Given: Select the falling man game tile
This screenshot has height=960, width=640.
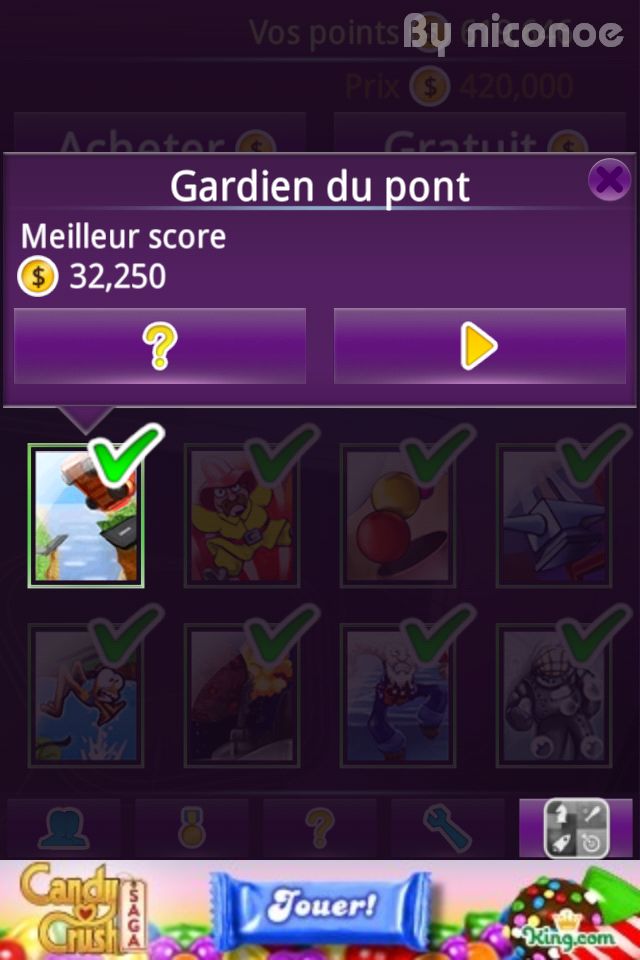Looking at the screenshot, I should 86,695.
